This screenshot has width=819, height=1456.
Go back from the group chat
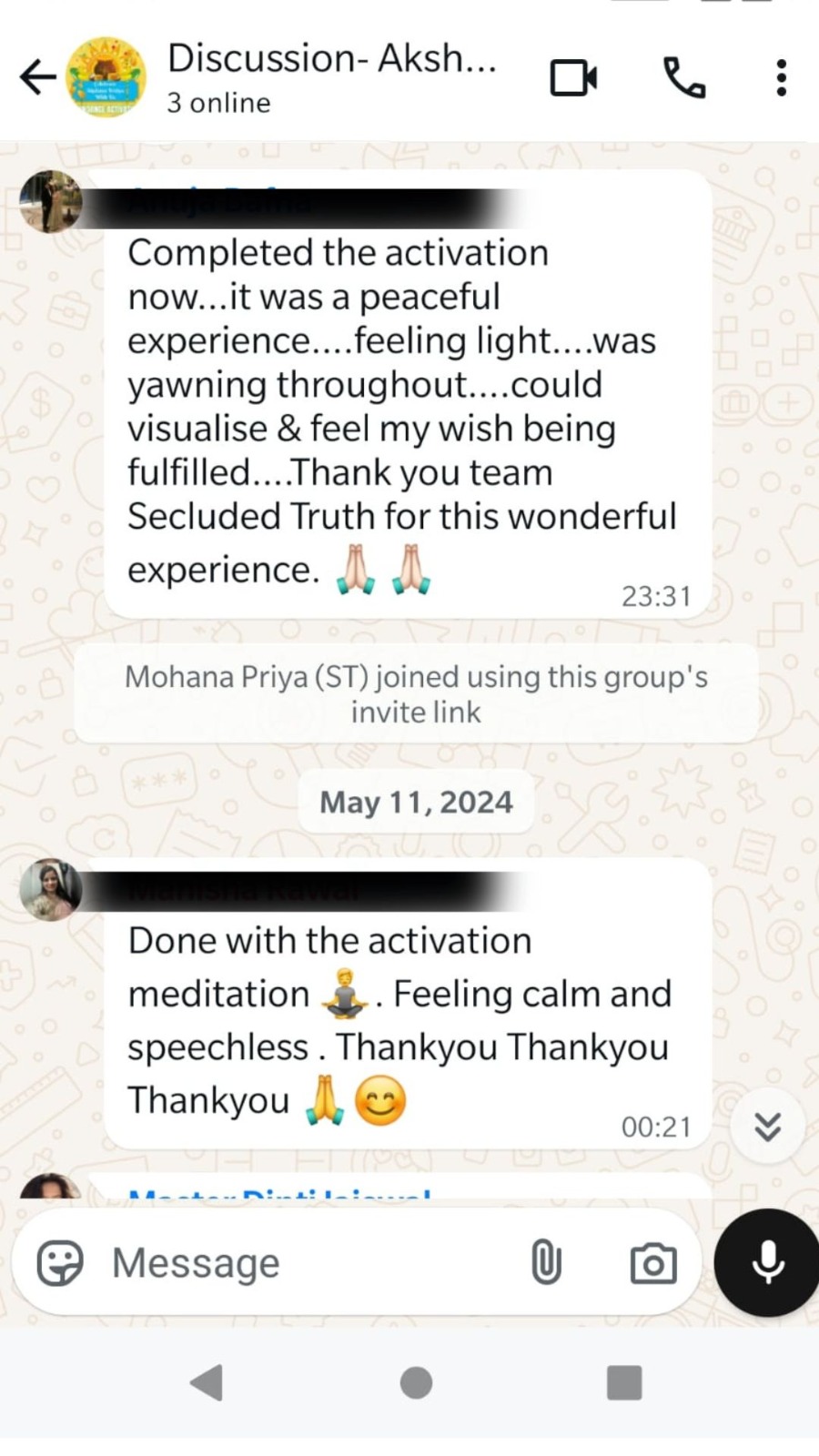click(x=38, y=77)
